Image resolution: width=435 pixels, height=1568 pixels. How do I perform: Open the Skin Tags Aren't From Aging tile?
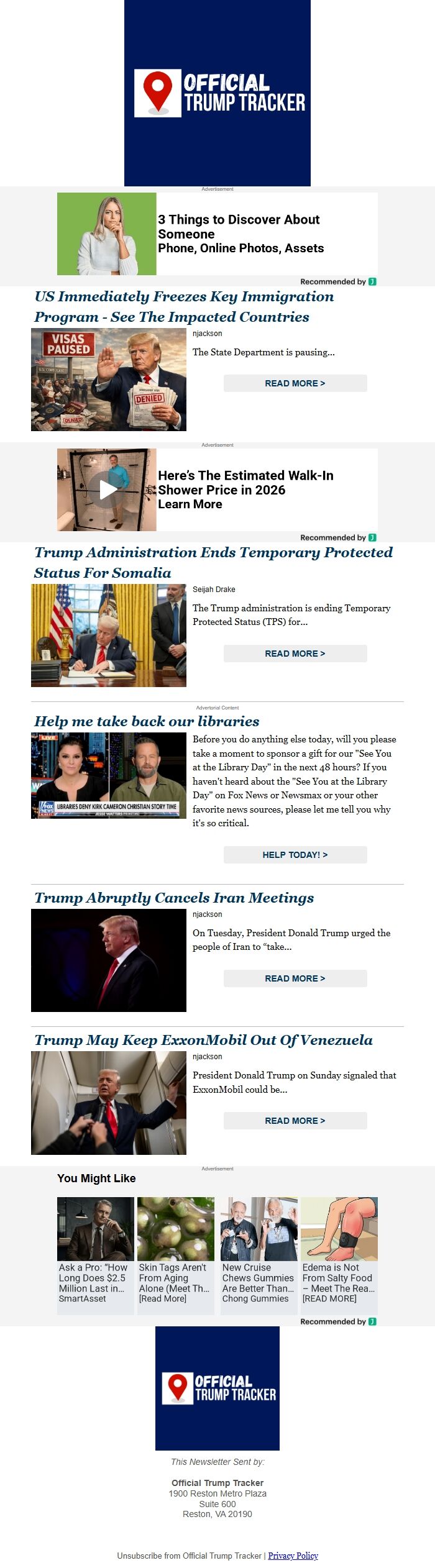(x=175, y=1255)
